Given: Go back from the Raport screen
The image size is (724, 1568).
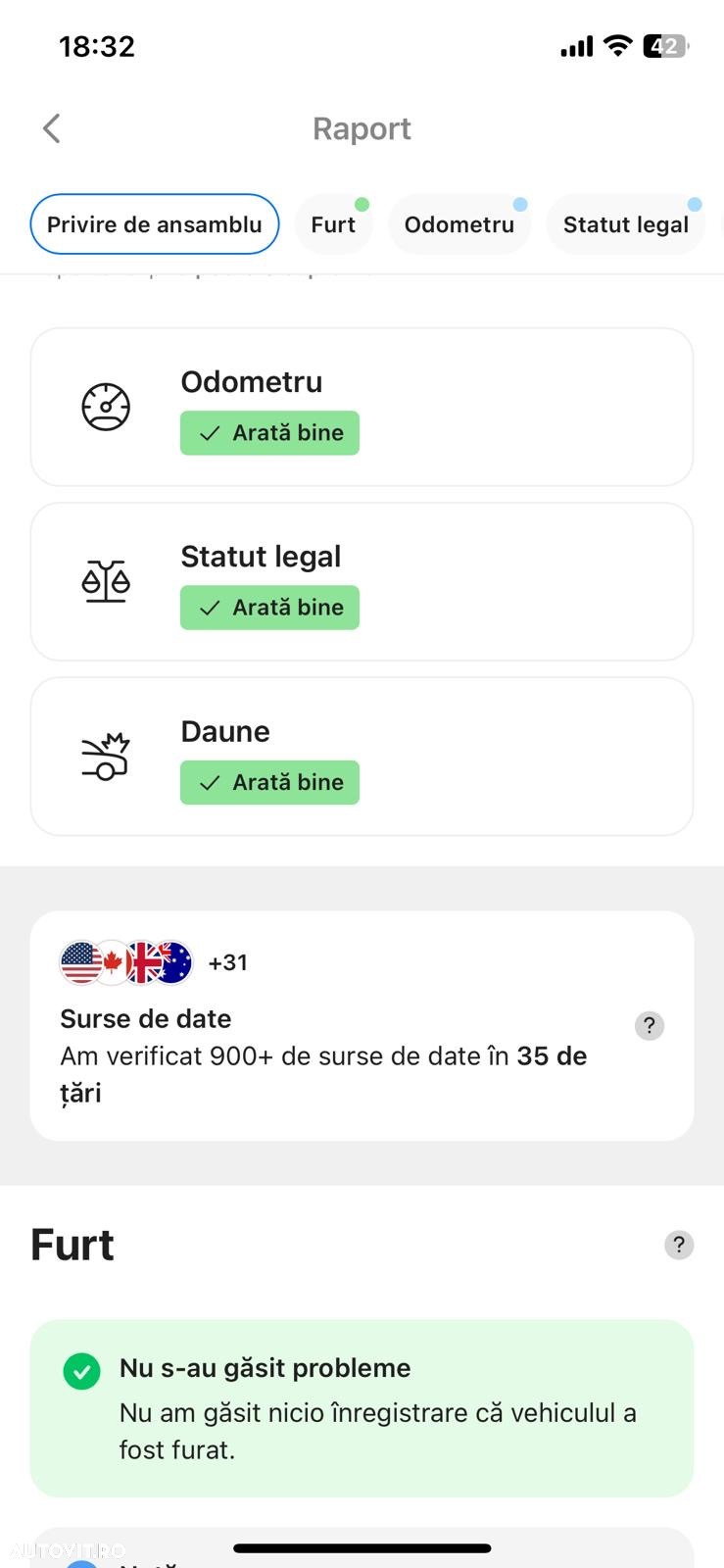Looking at the screenshot, I should 52,128.
